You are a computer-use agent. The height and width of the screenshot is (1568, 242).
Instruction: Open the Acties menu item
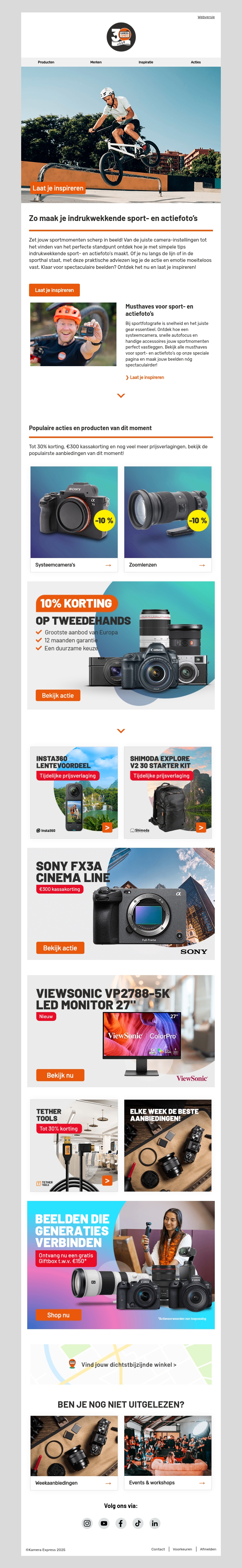pyautogui.click(x=196, y=62)
